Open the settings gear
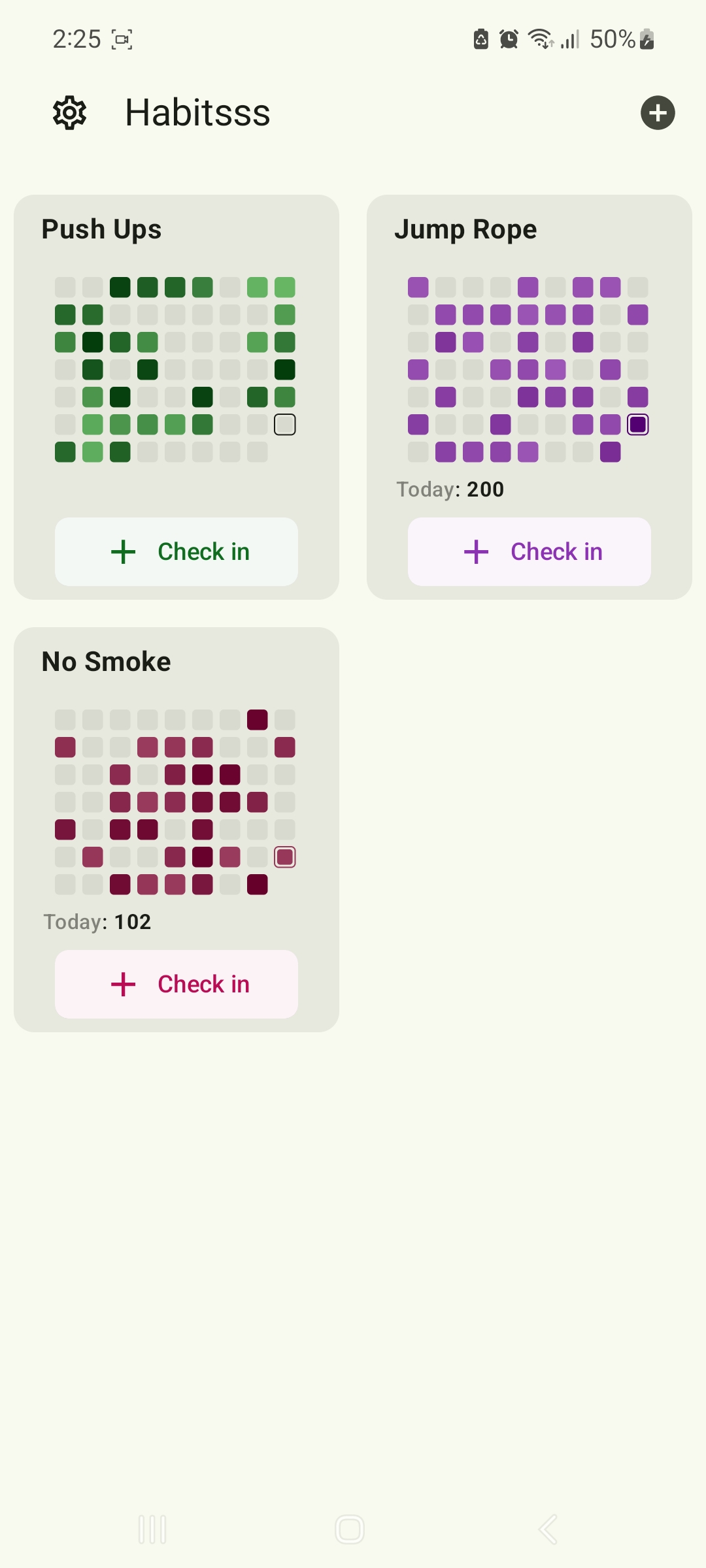 (69, 113)
